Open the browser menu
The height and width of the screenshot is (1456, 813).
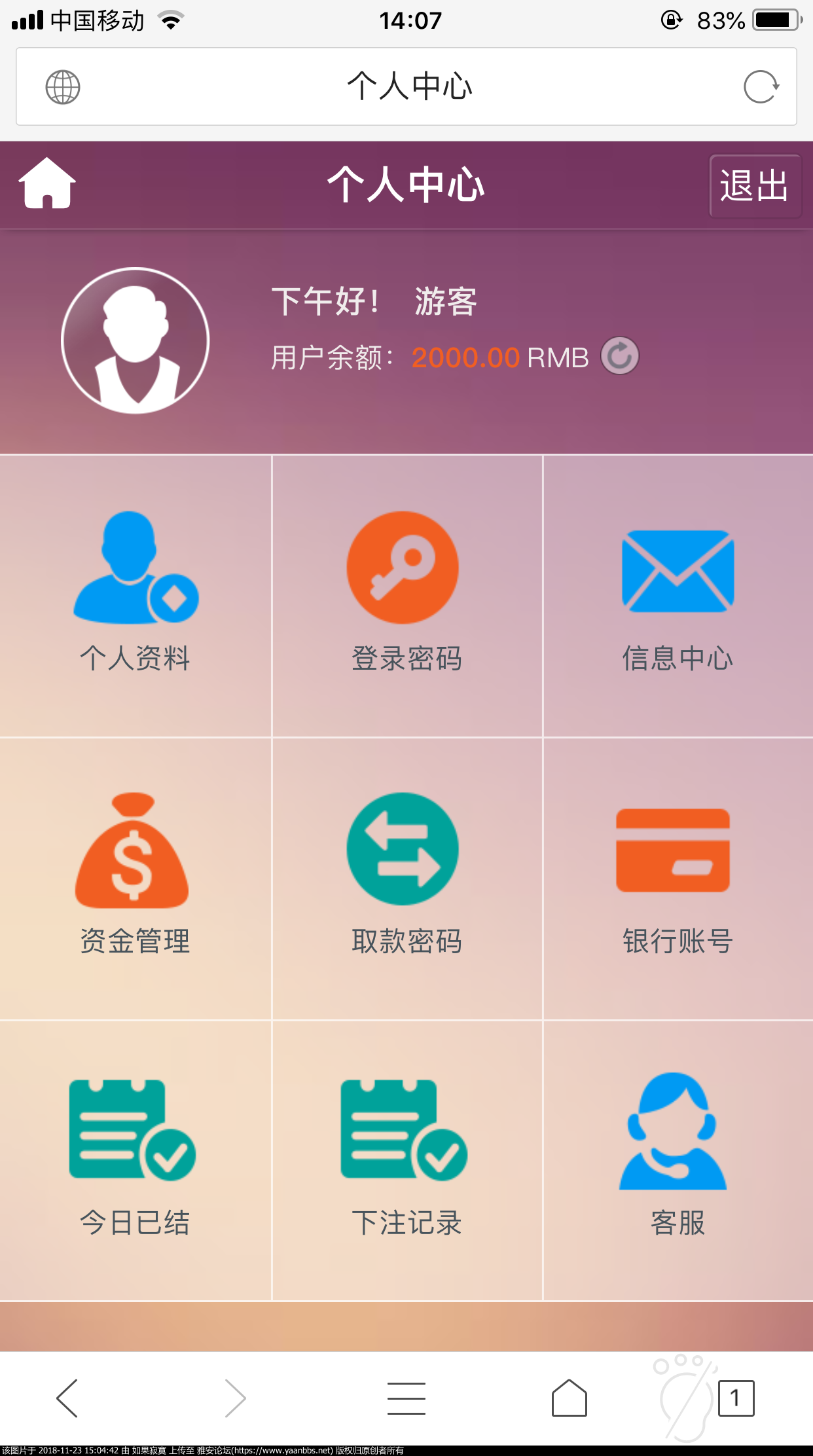click(406, 1398)
